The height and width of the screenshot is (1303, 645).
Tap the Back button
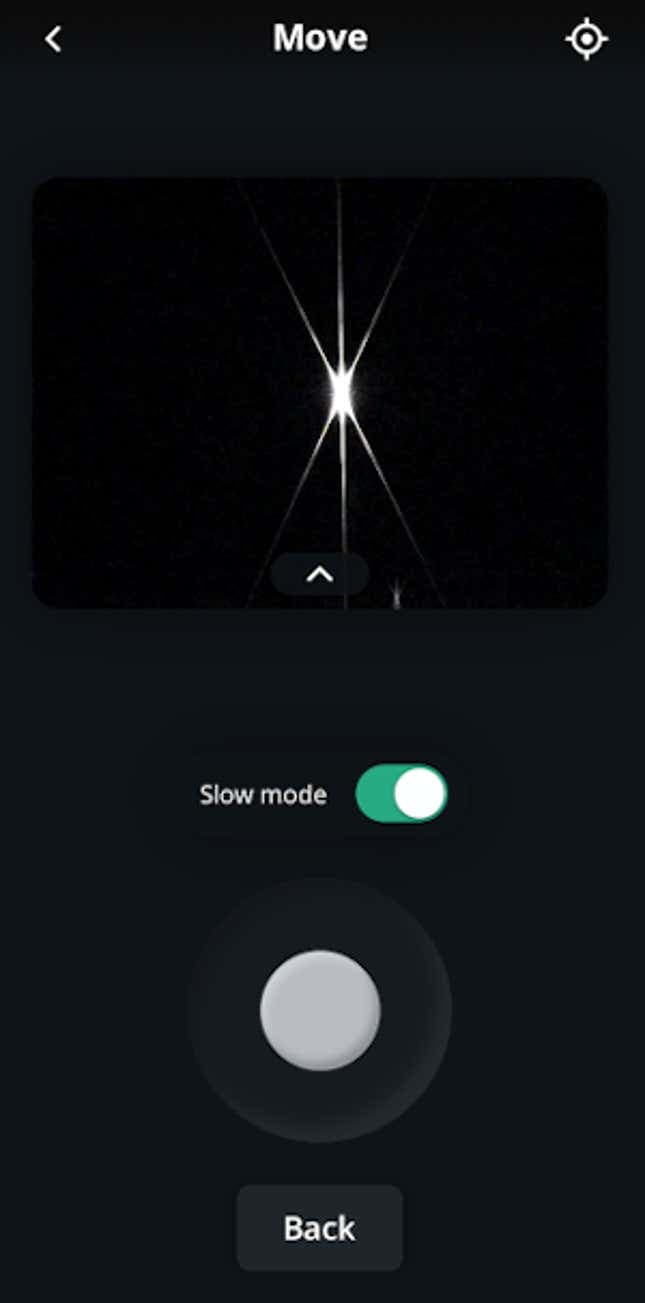(320, 1228)
